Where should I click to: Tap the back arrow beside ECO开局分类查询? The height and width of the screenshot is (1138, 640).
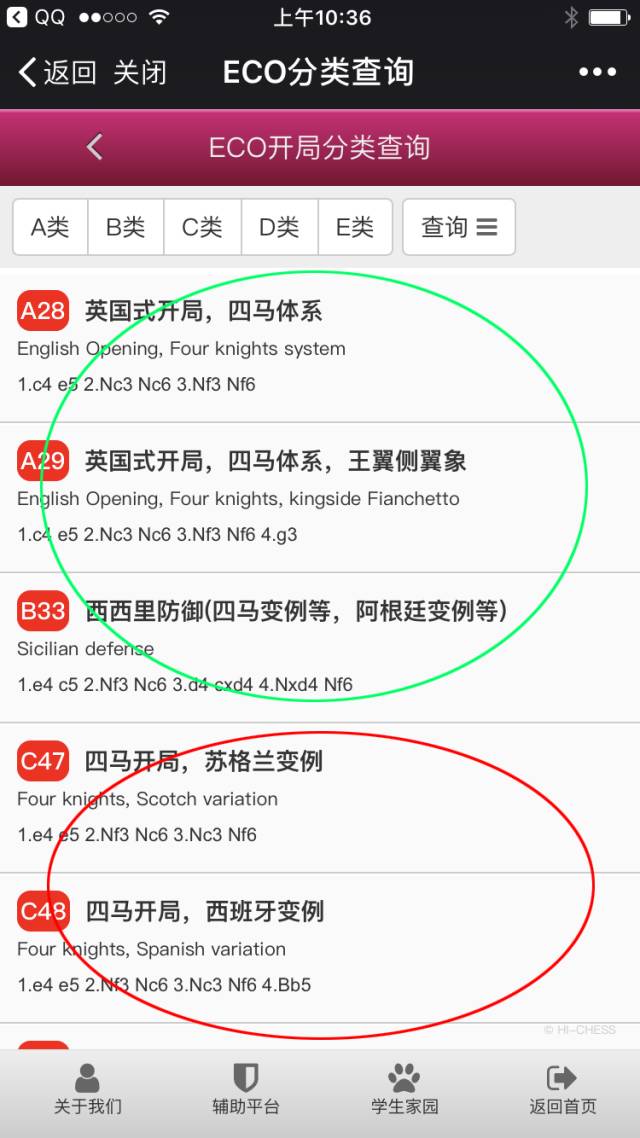(x=95, y=148)
